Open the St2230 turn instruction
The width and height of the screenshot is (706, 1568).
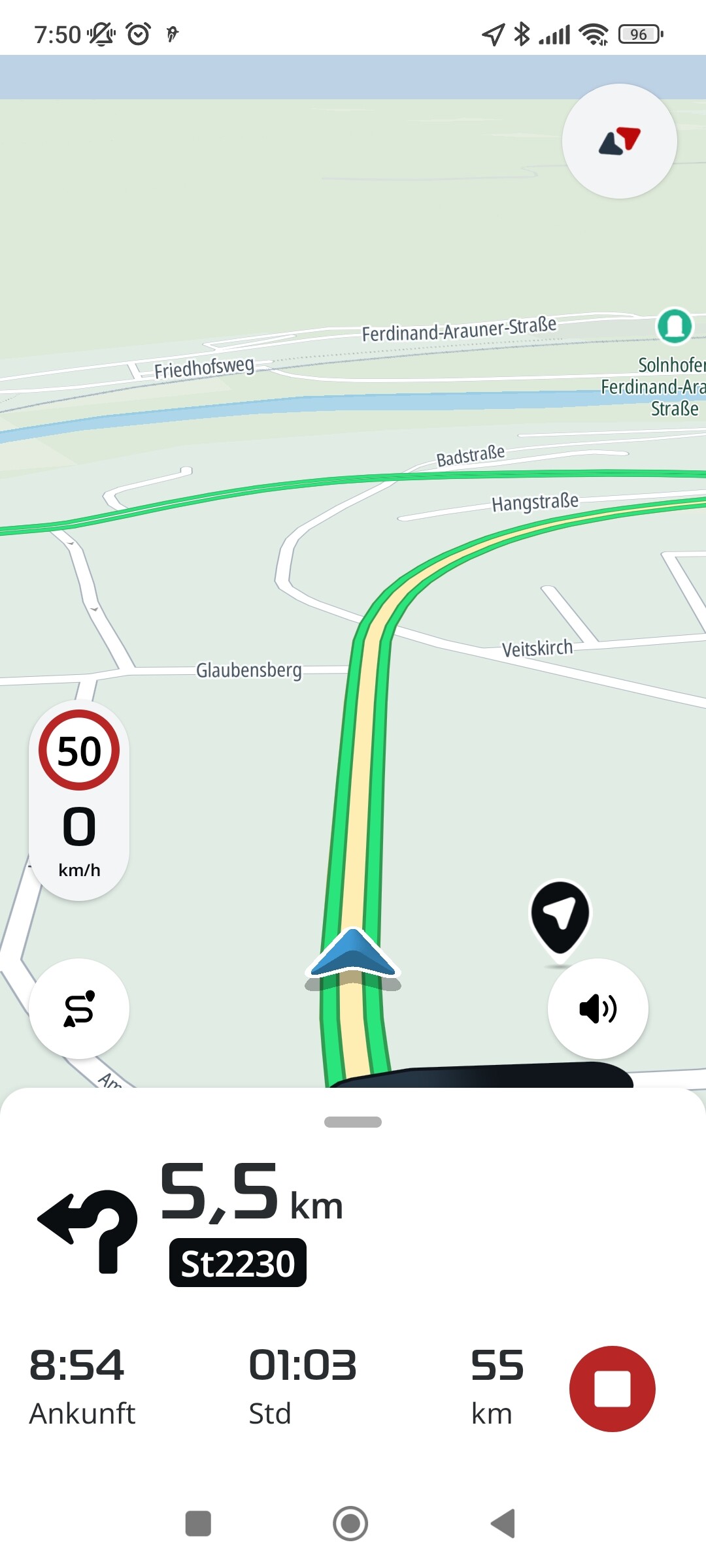tap(237, 1262)
